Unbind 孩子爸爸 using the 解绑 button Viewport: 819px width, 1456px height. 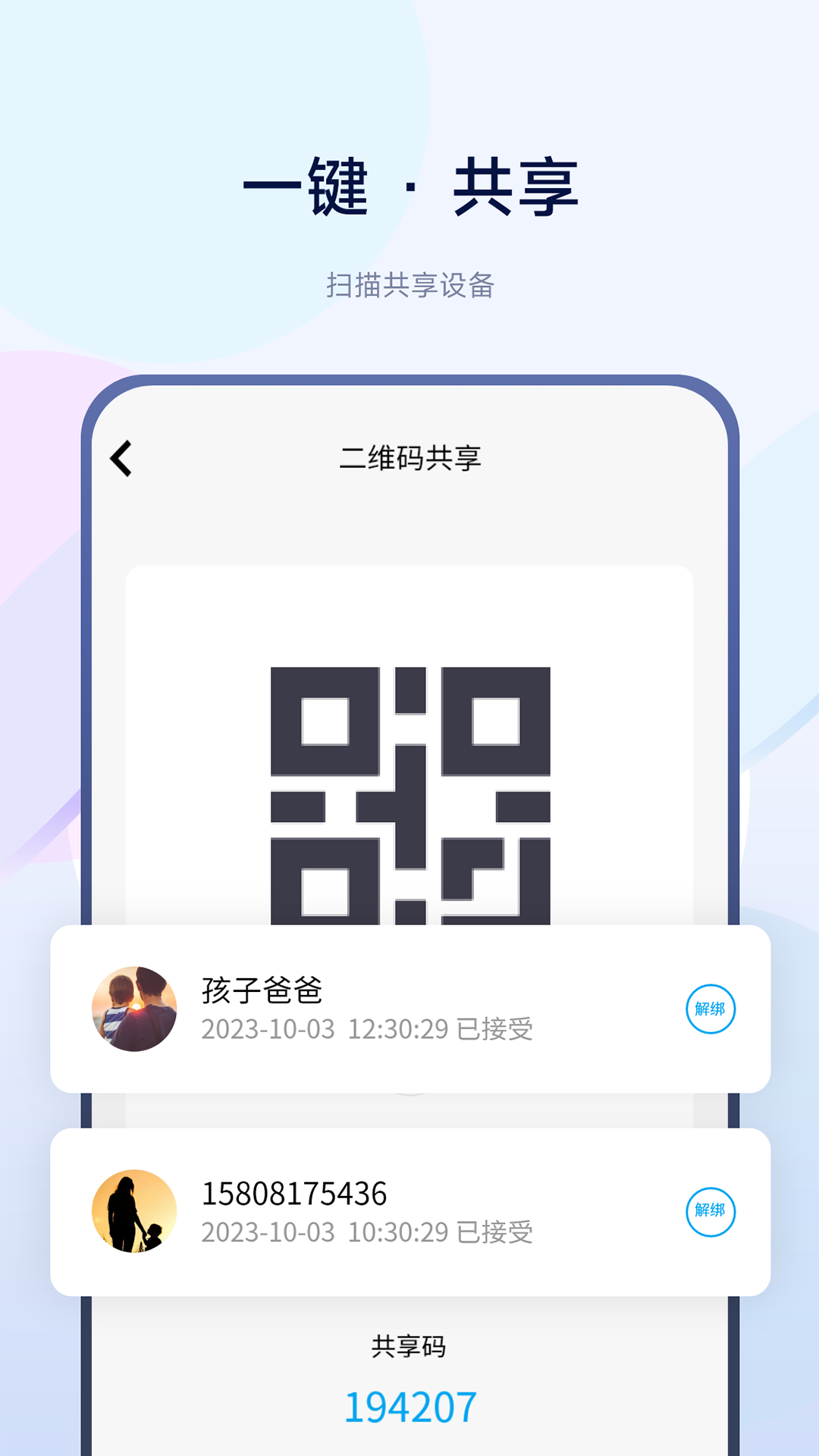click(711, 1009)
